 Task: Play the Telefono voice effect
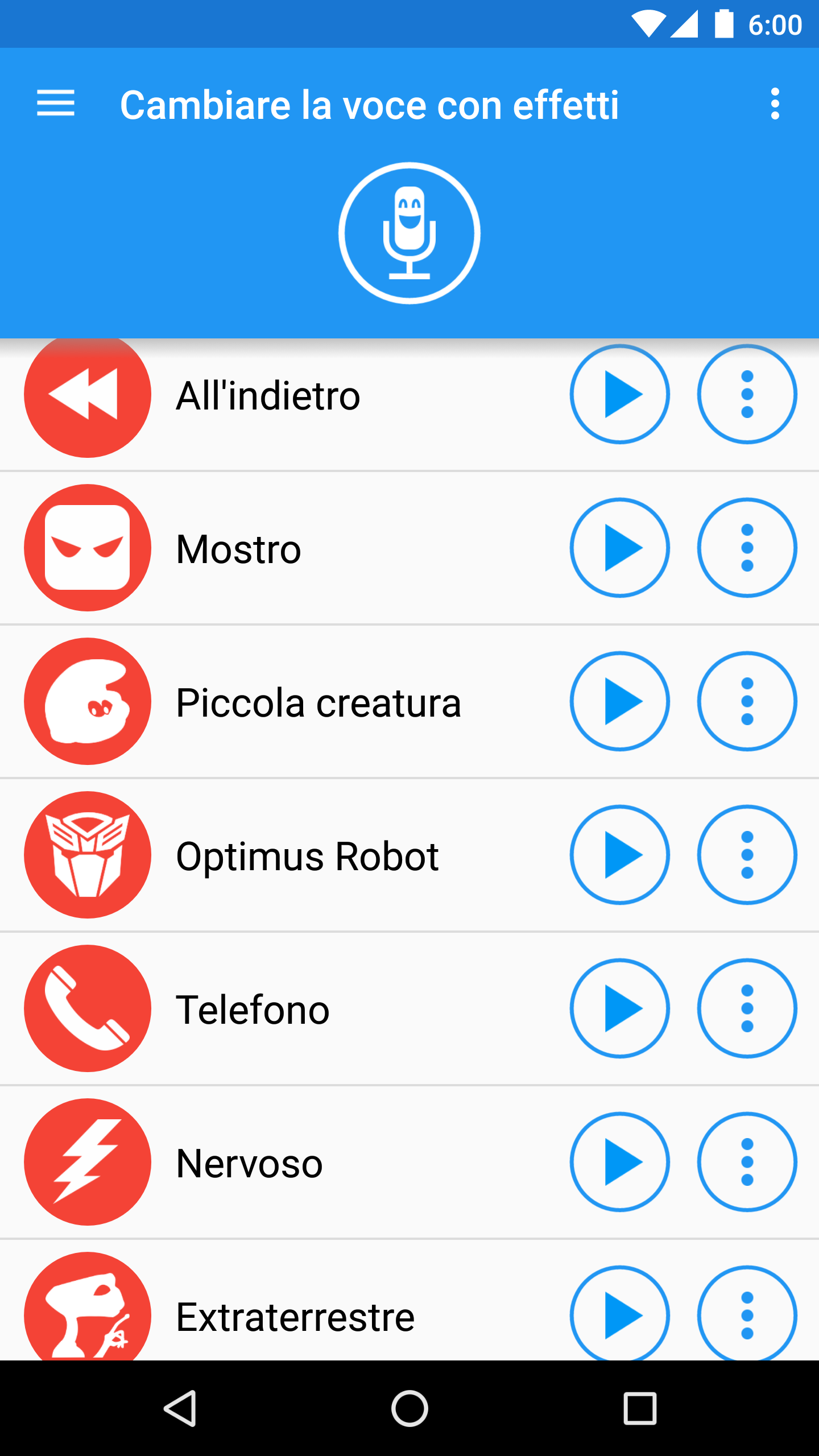click(620, 1008)
